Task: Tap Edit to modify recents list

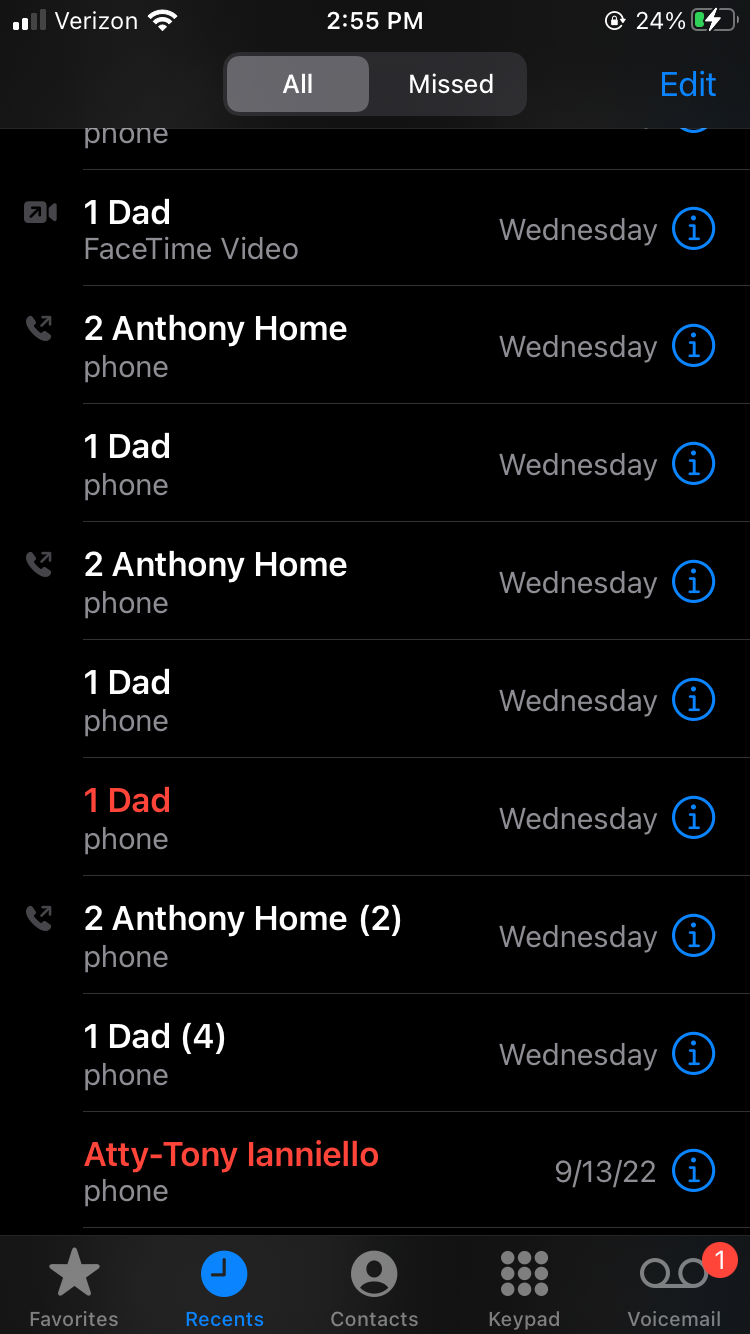Action: pos(688,84)
